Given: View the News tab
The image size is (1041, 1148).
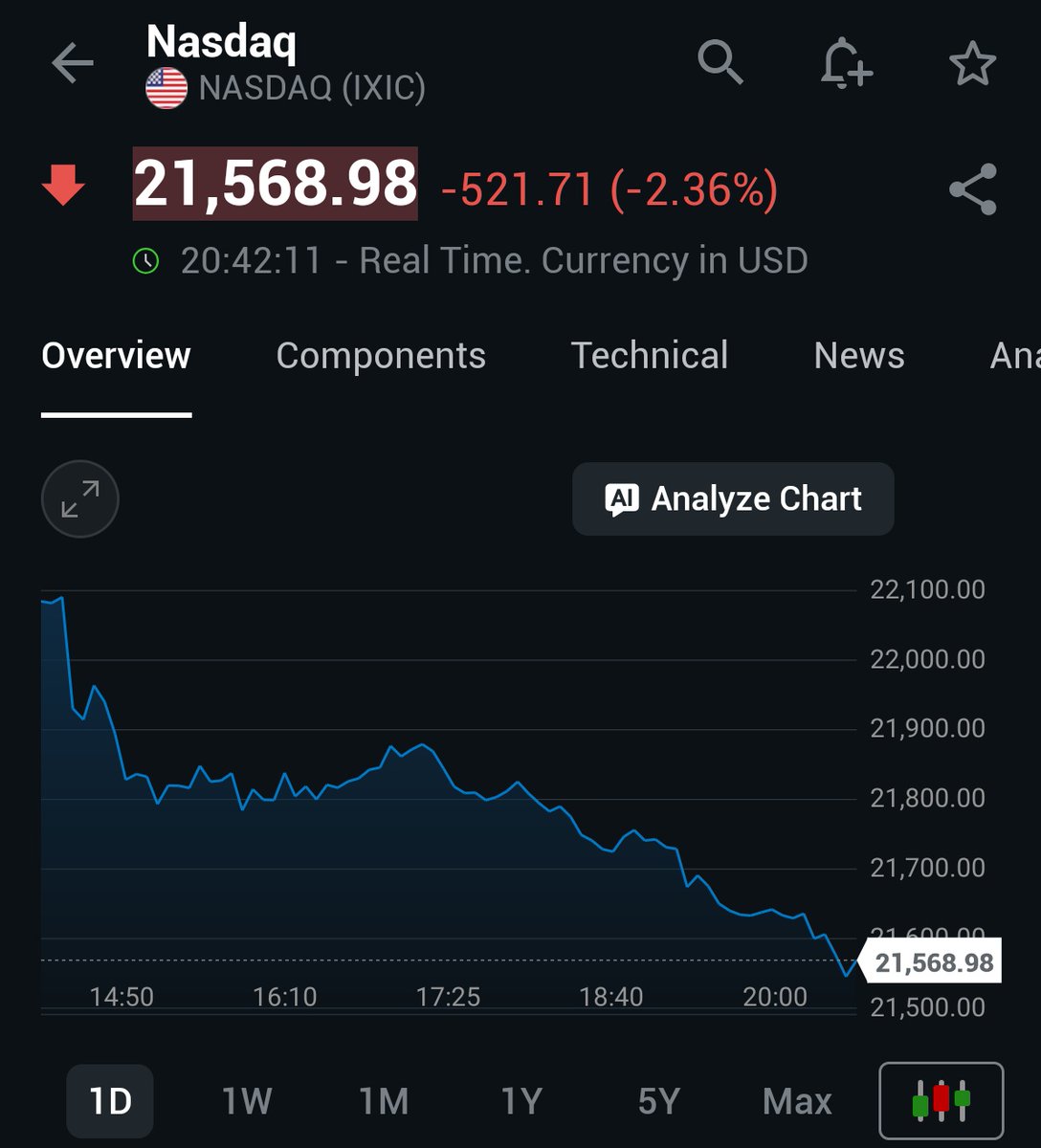Looking at the screenshot, I should pyautogui.click(x=858, y=356).
